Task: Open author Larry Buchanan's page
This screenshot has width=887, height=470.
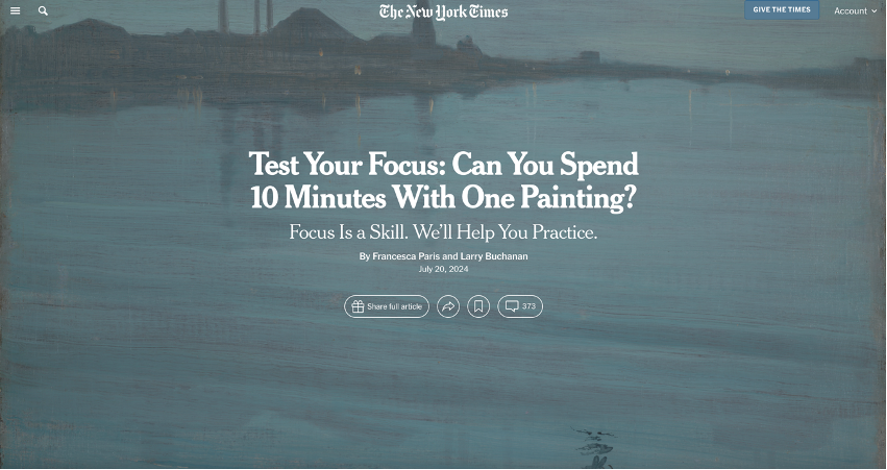Action: tap(491, 257)
